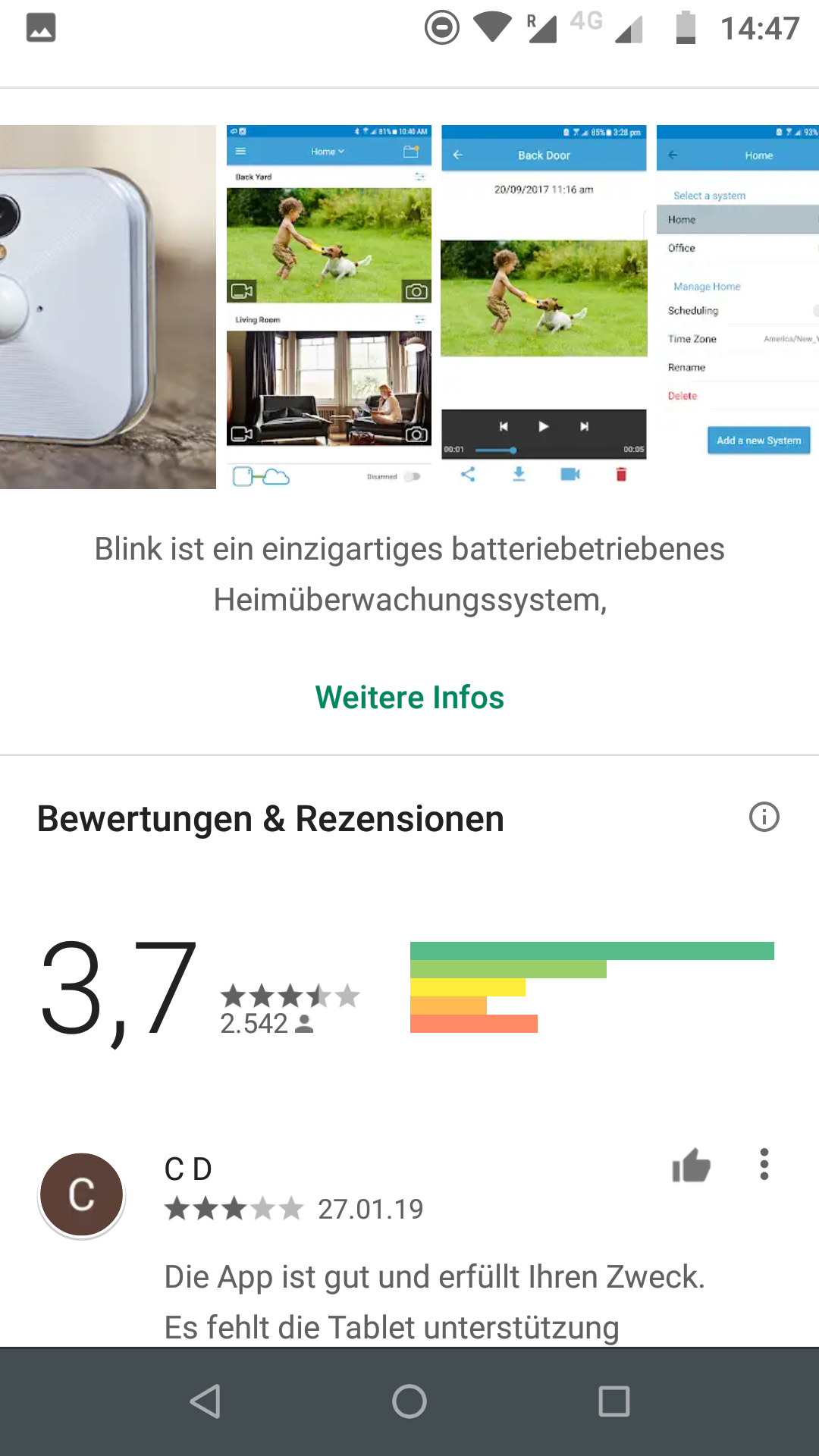This screenshot has width=819, height=1456.
Task: Open overflow menu on C D's review
Action: [764, 1164]
